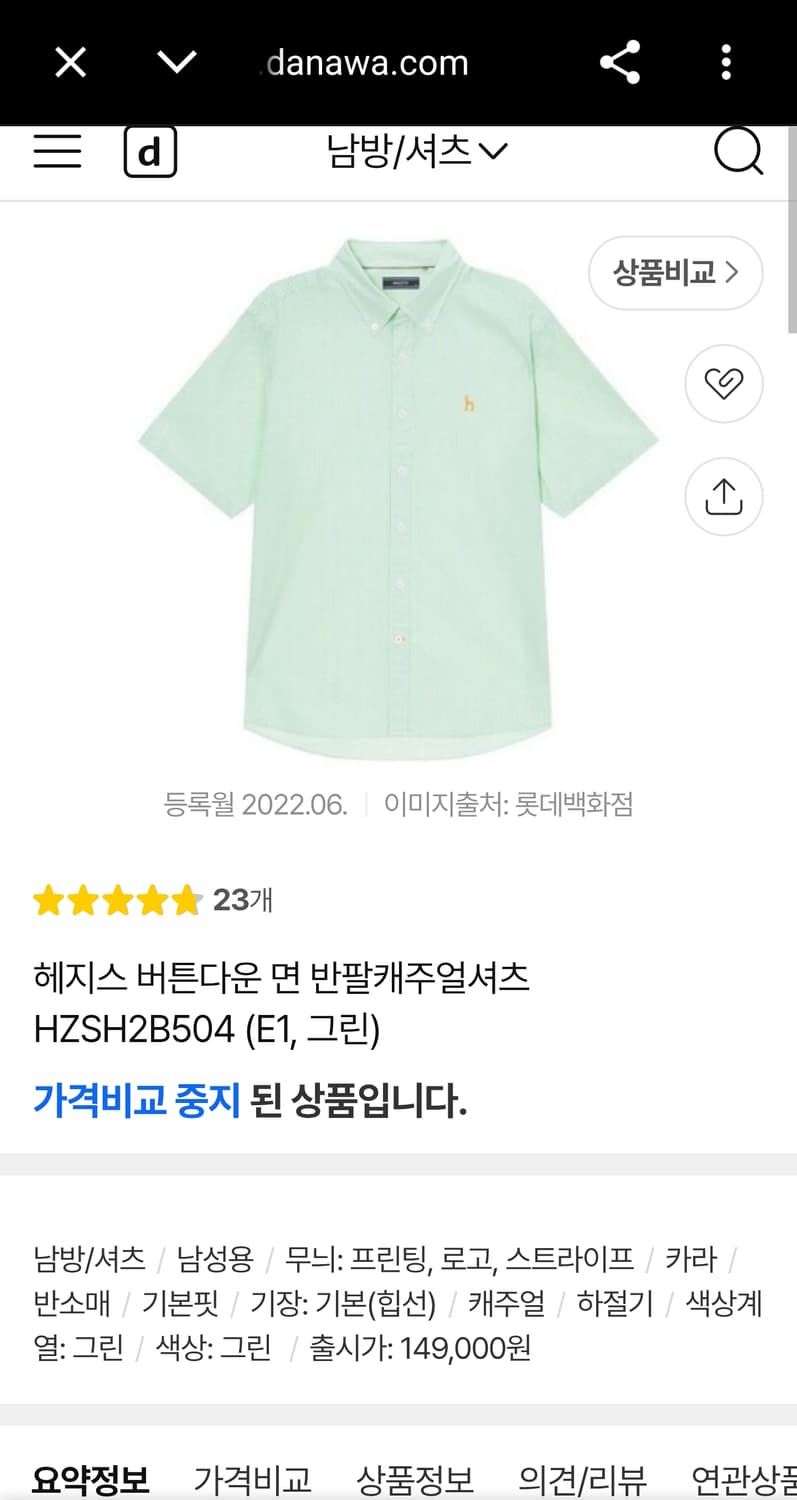Open the 남방/셔츠 category dropdown

tap(413, 151)
